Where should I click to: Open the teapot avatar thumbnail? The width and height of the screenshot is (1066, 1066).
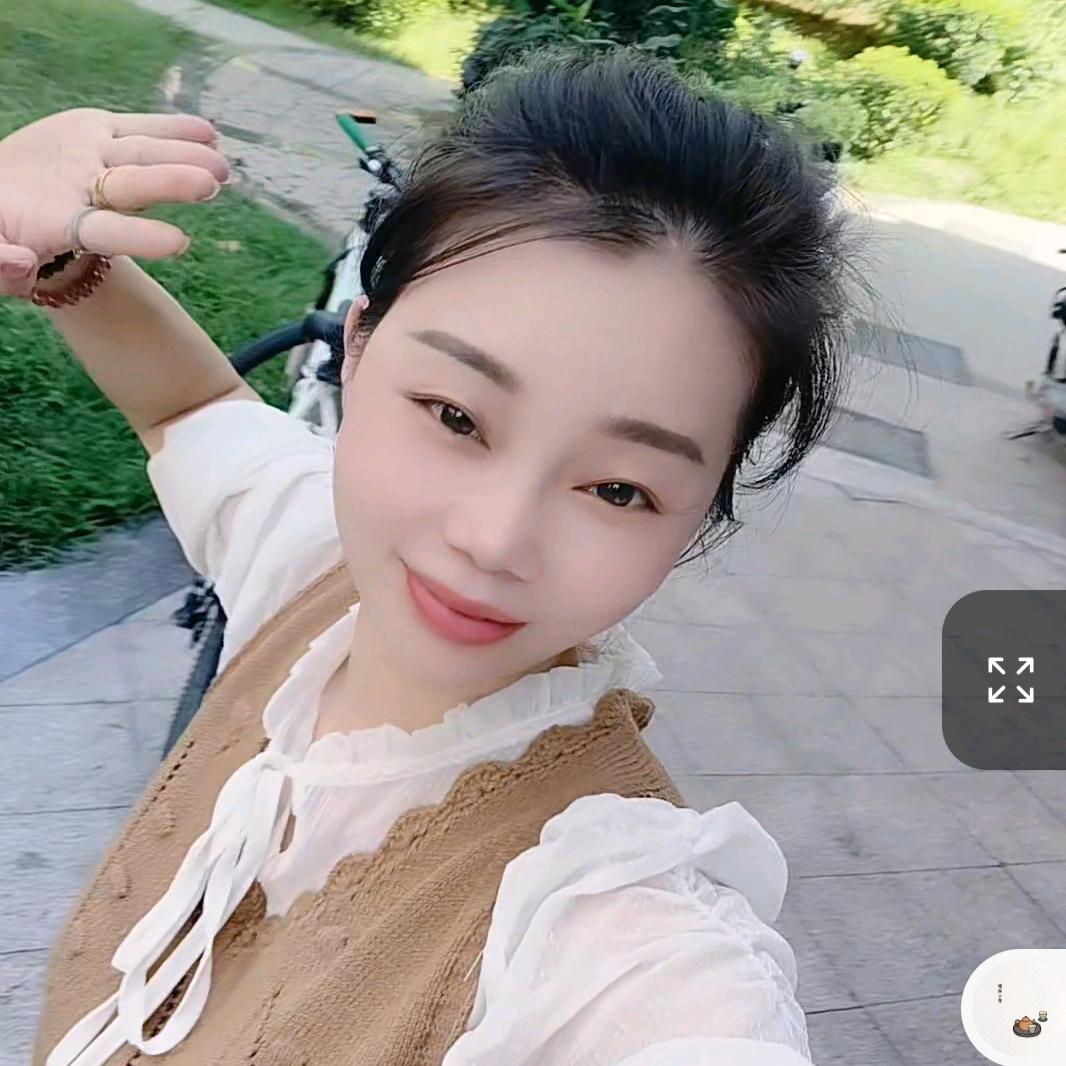tap(1020, 1010)
